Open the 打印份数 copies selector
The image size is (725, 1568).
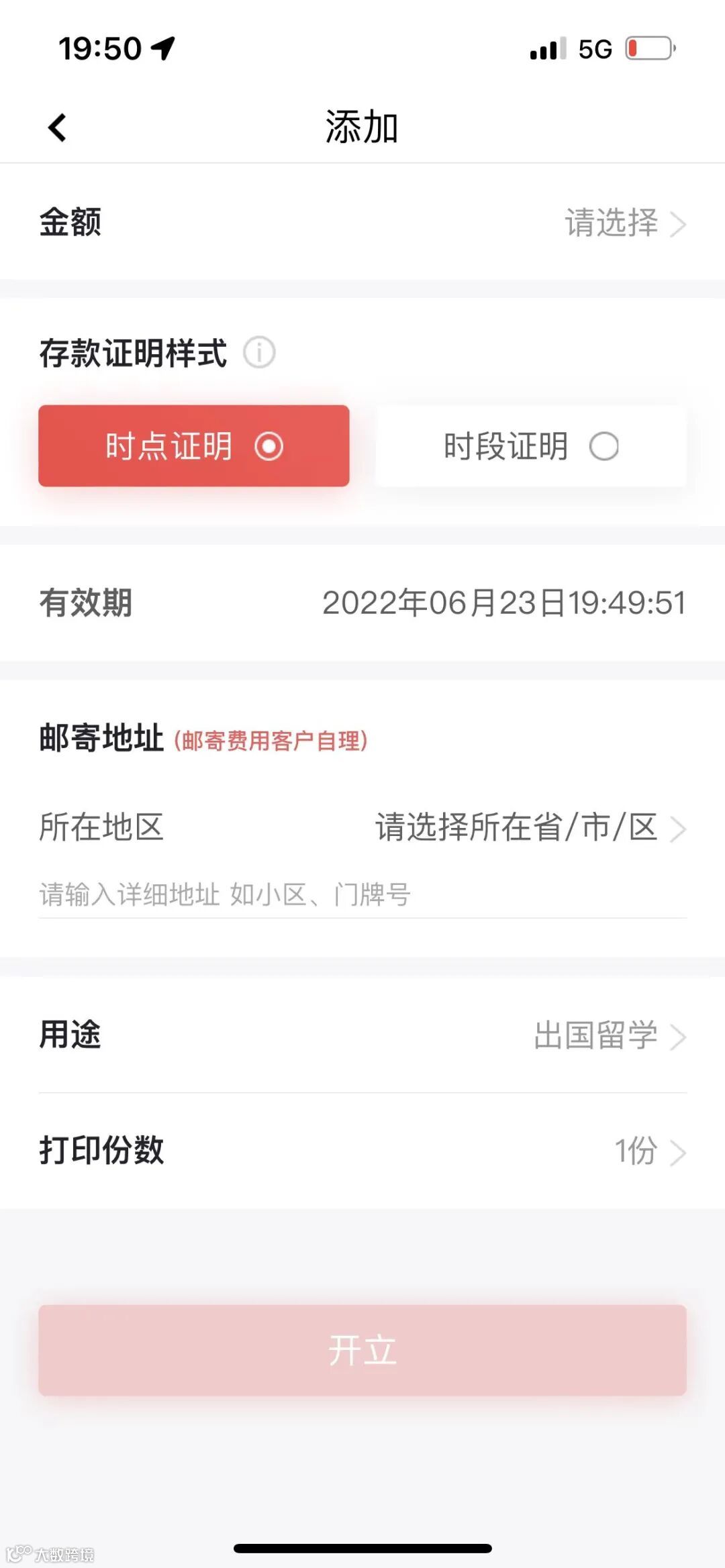coord(362,1151)
